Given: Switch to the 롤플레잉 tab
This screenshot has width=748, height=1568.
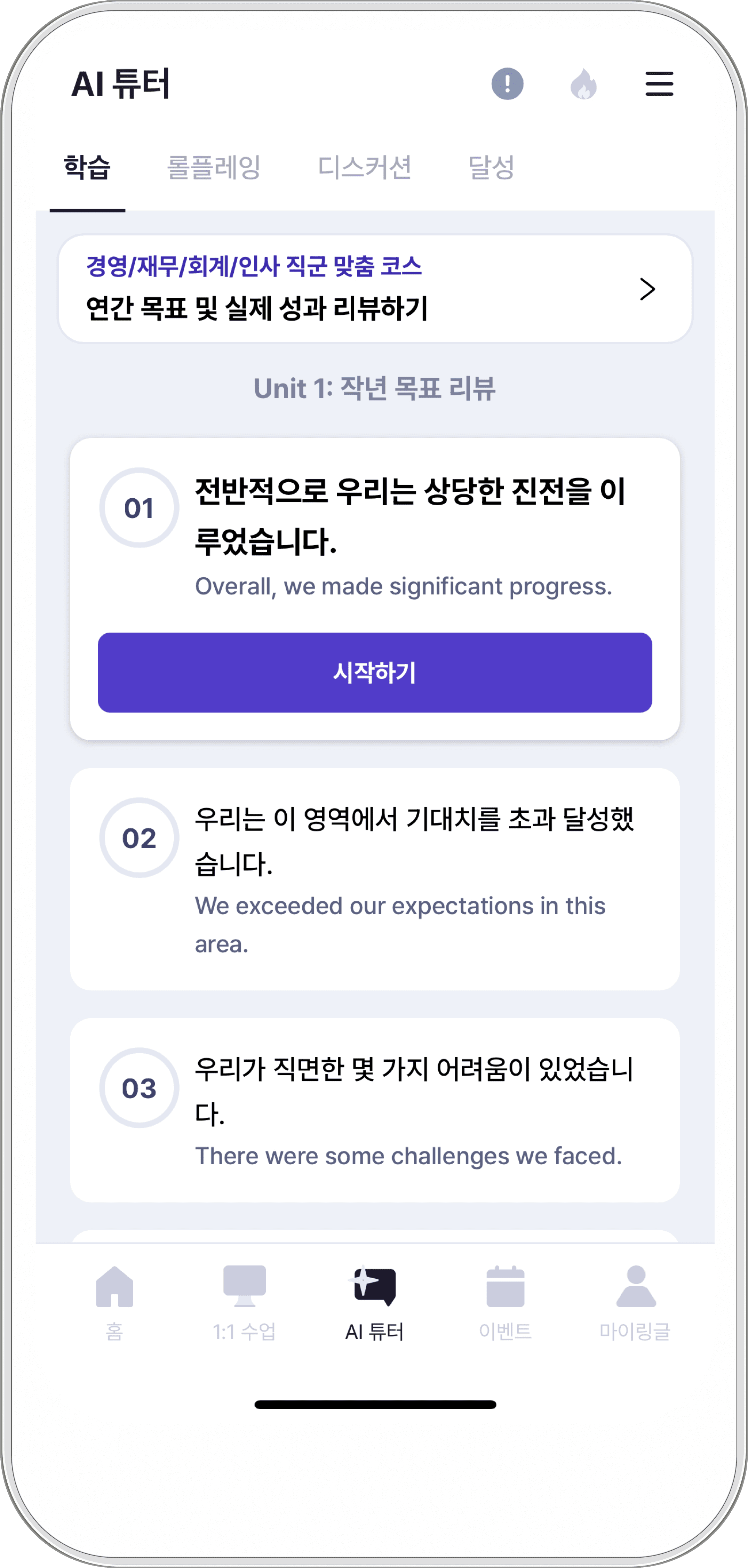Looking at the screenshot, I should pyautogui.click(x=214, y=167).
